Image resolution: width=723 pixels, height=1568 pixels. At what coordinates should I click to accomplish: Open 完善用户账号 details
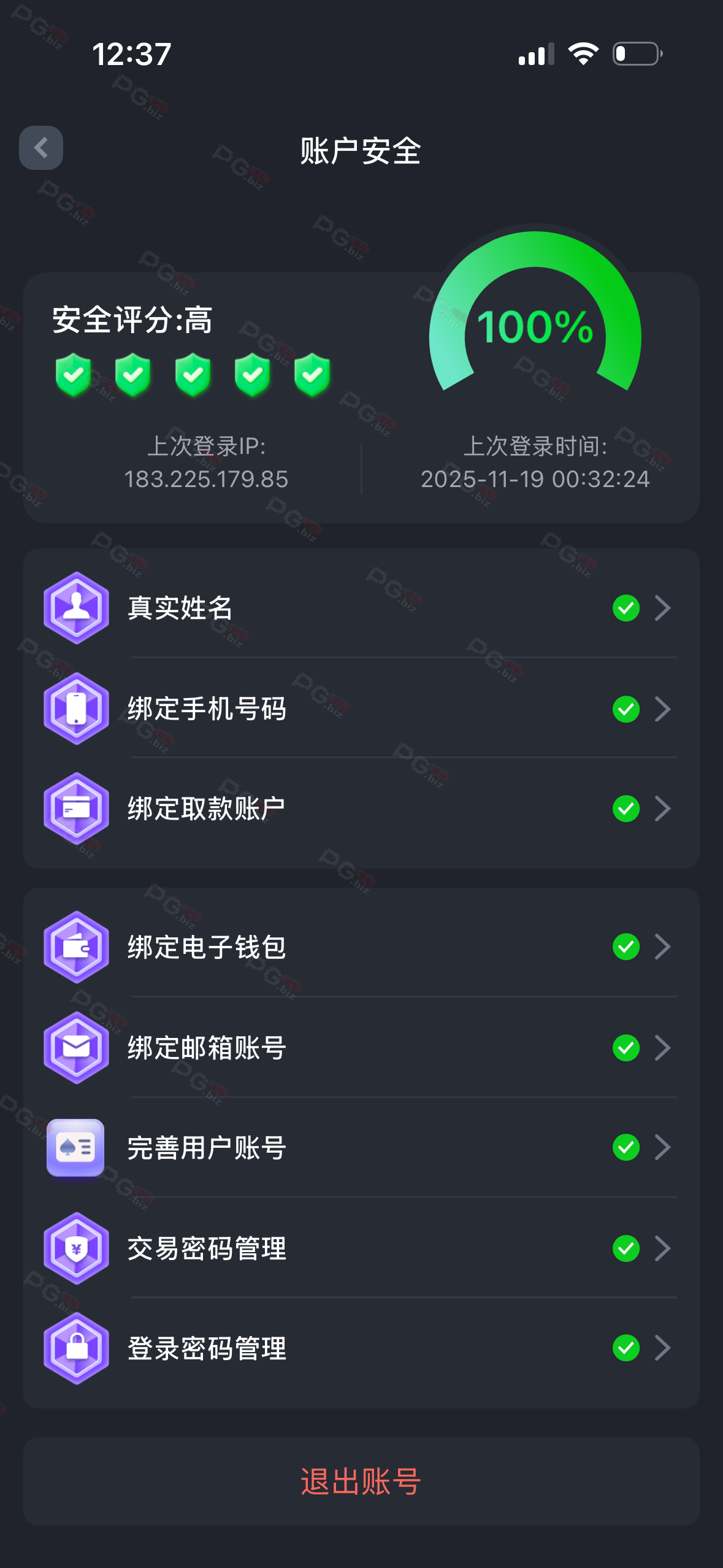point(361,1147)
